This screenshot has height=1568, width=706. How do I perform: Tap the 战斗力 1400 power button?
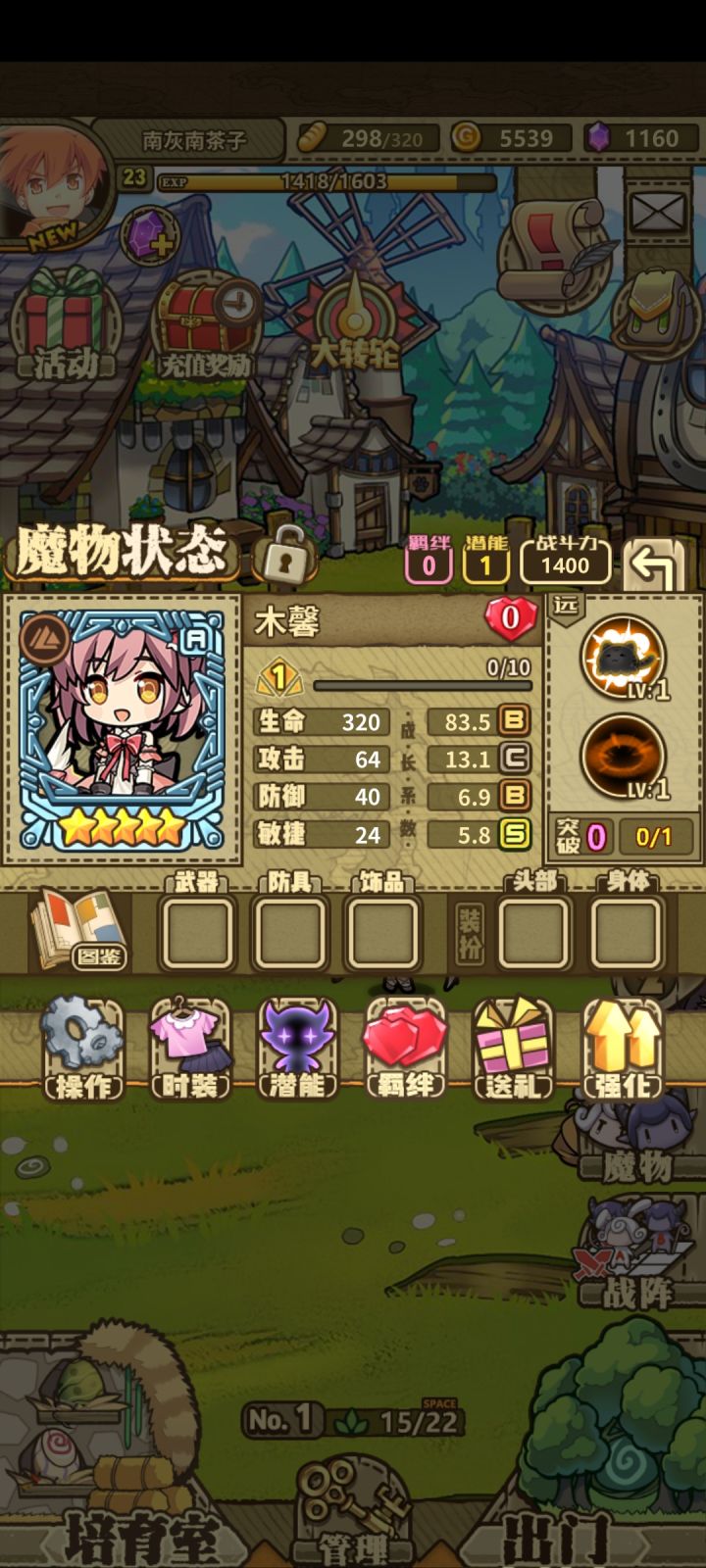coord(566,559)
